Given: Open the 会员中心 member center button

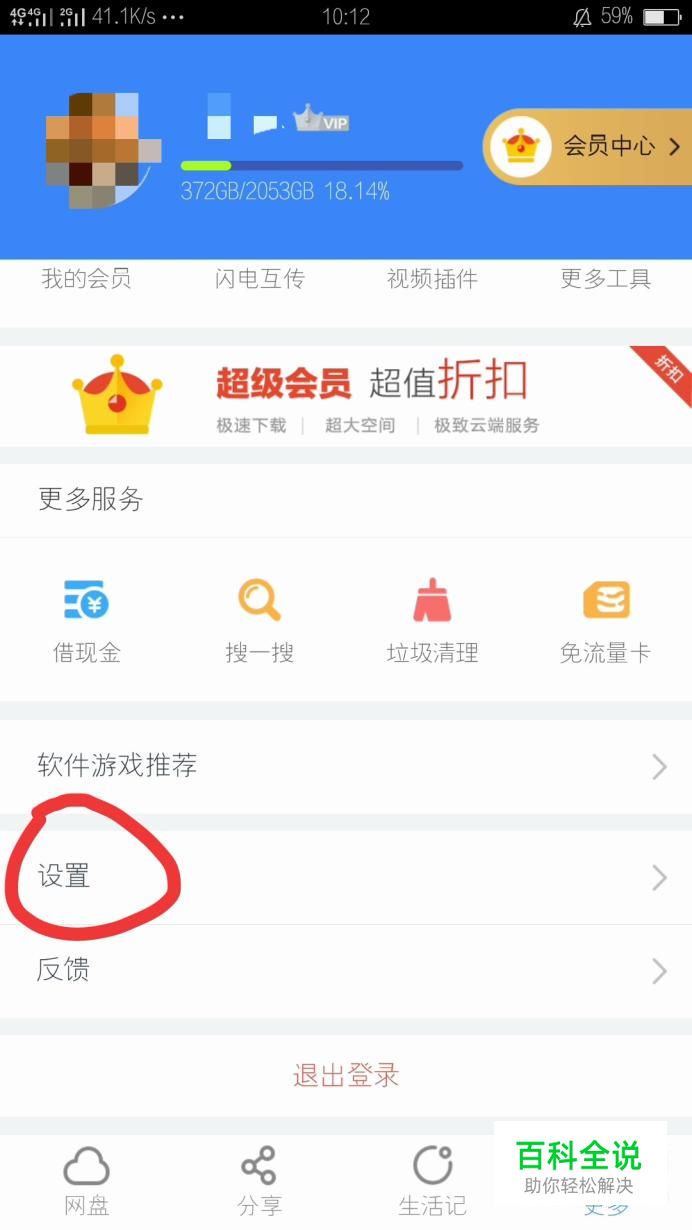Looking at the screenshot, I should point(590,147).
